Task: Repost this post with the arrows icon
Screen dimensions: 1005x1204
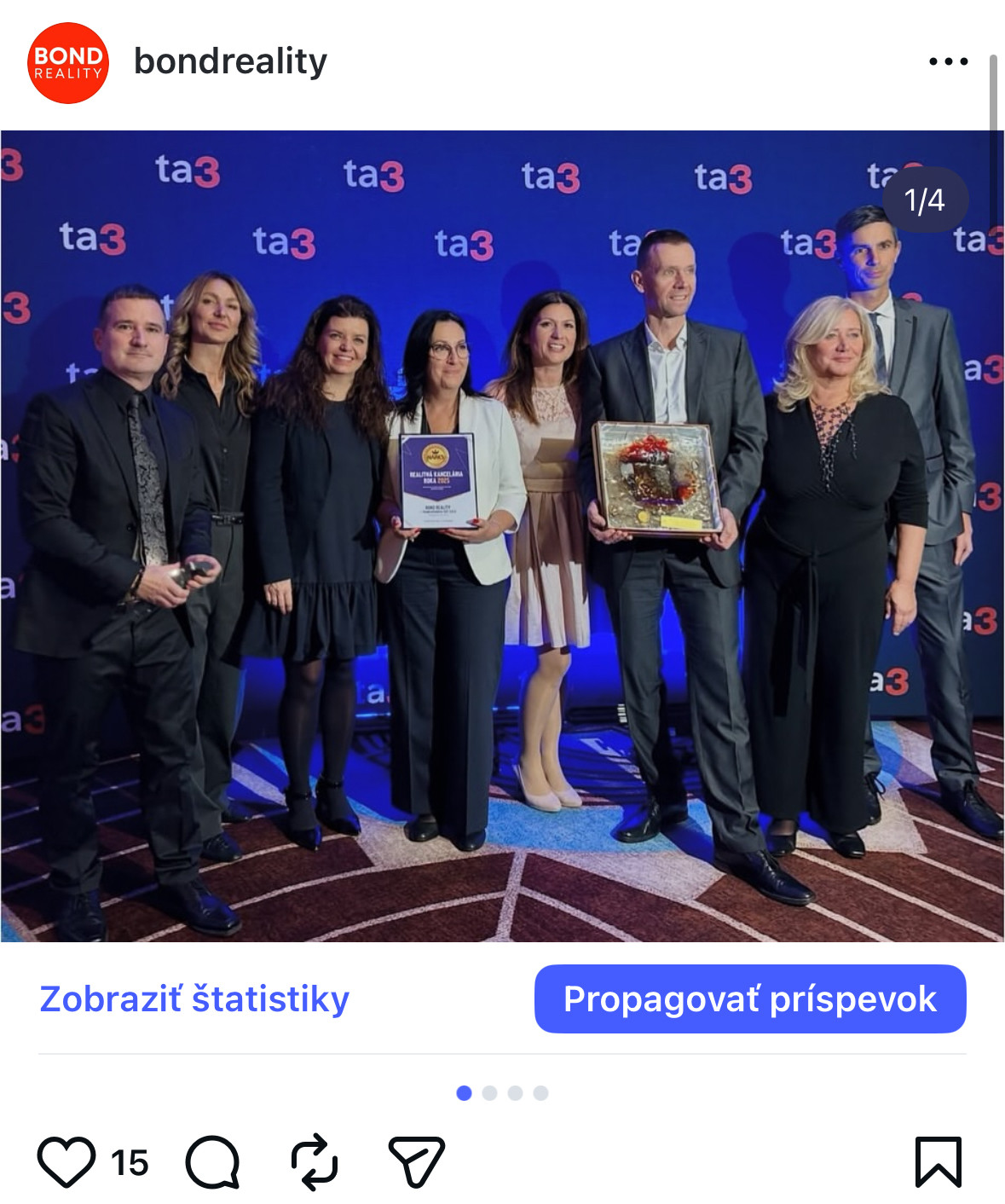Action: 315,1161
